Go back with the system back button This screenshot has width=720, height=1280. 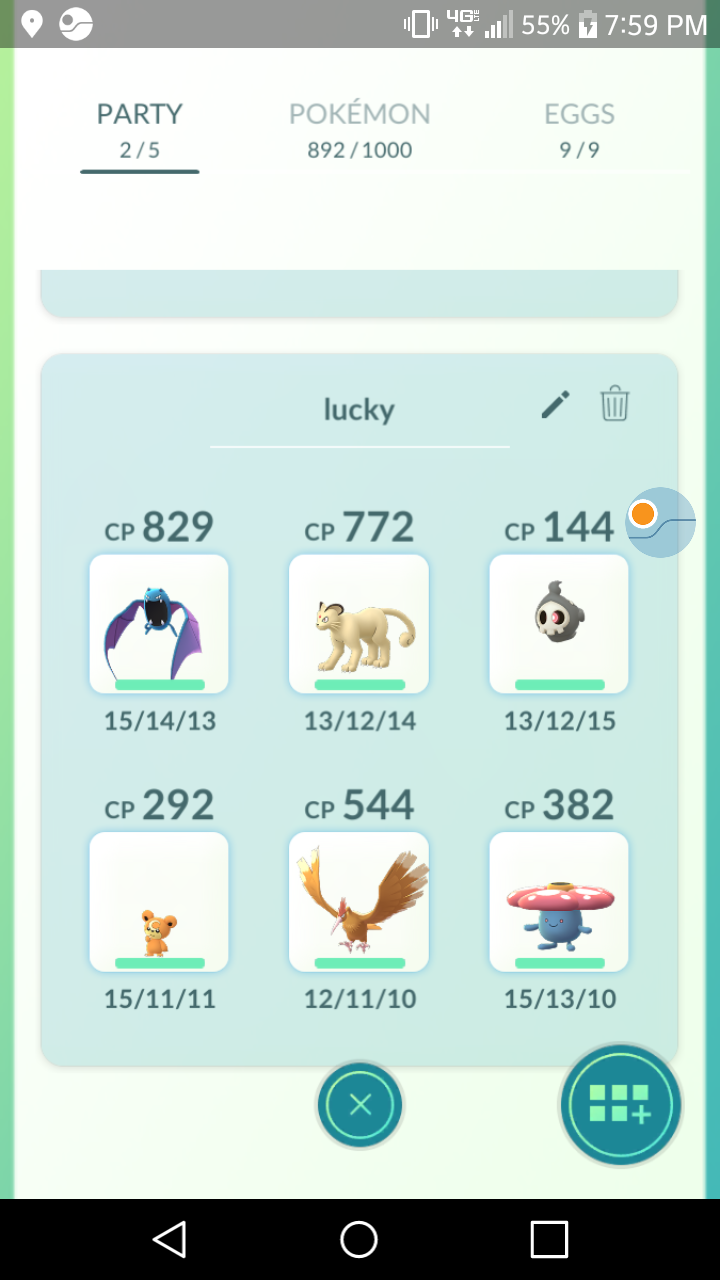pos(169,1239)
